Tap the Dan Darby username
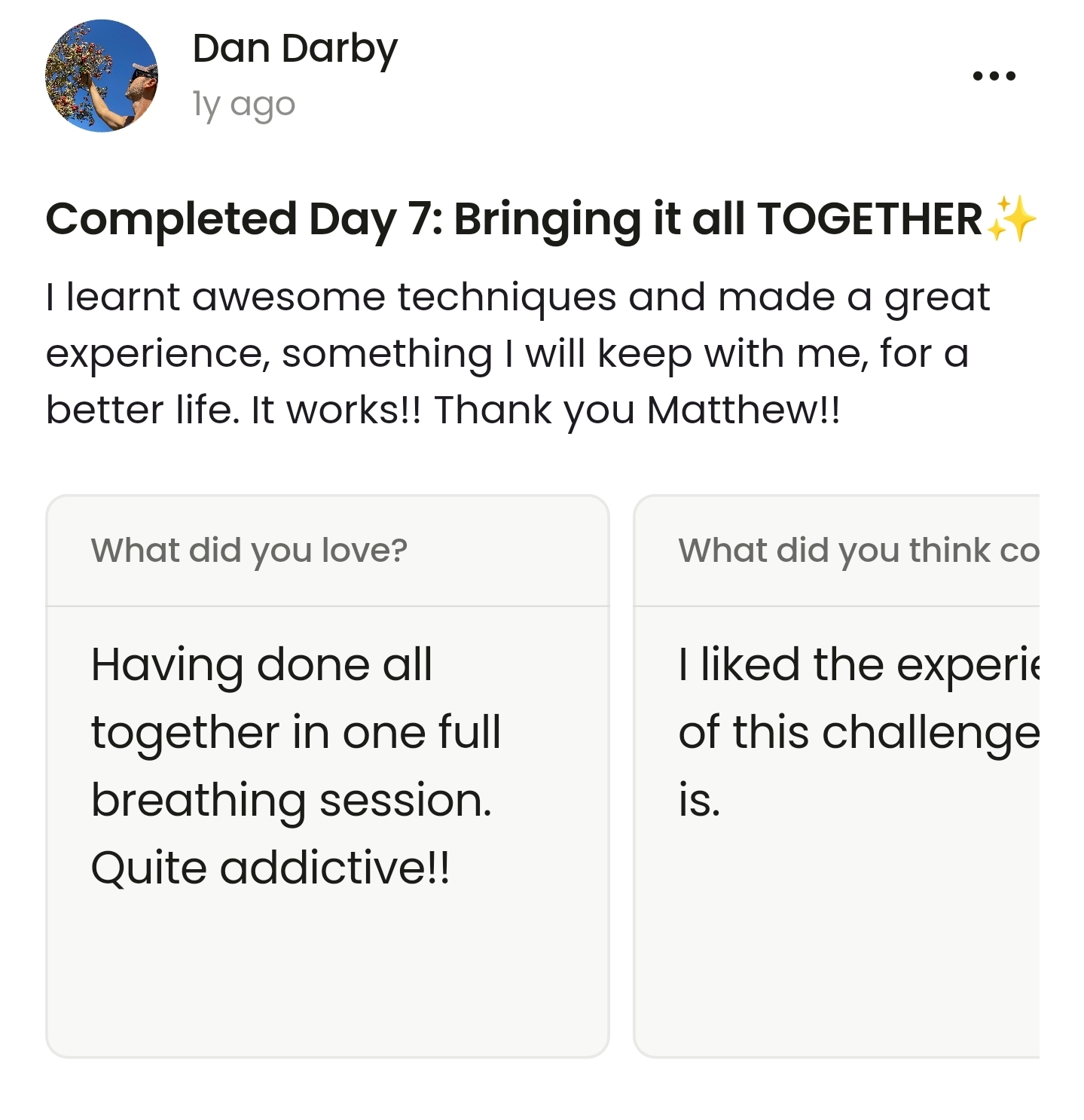This screenshot has width=1084, height=1120. click(295, 49)
